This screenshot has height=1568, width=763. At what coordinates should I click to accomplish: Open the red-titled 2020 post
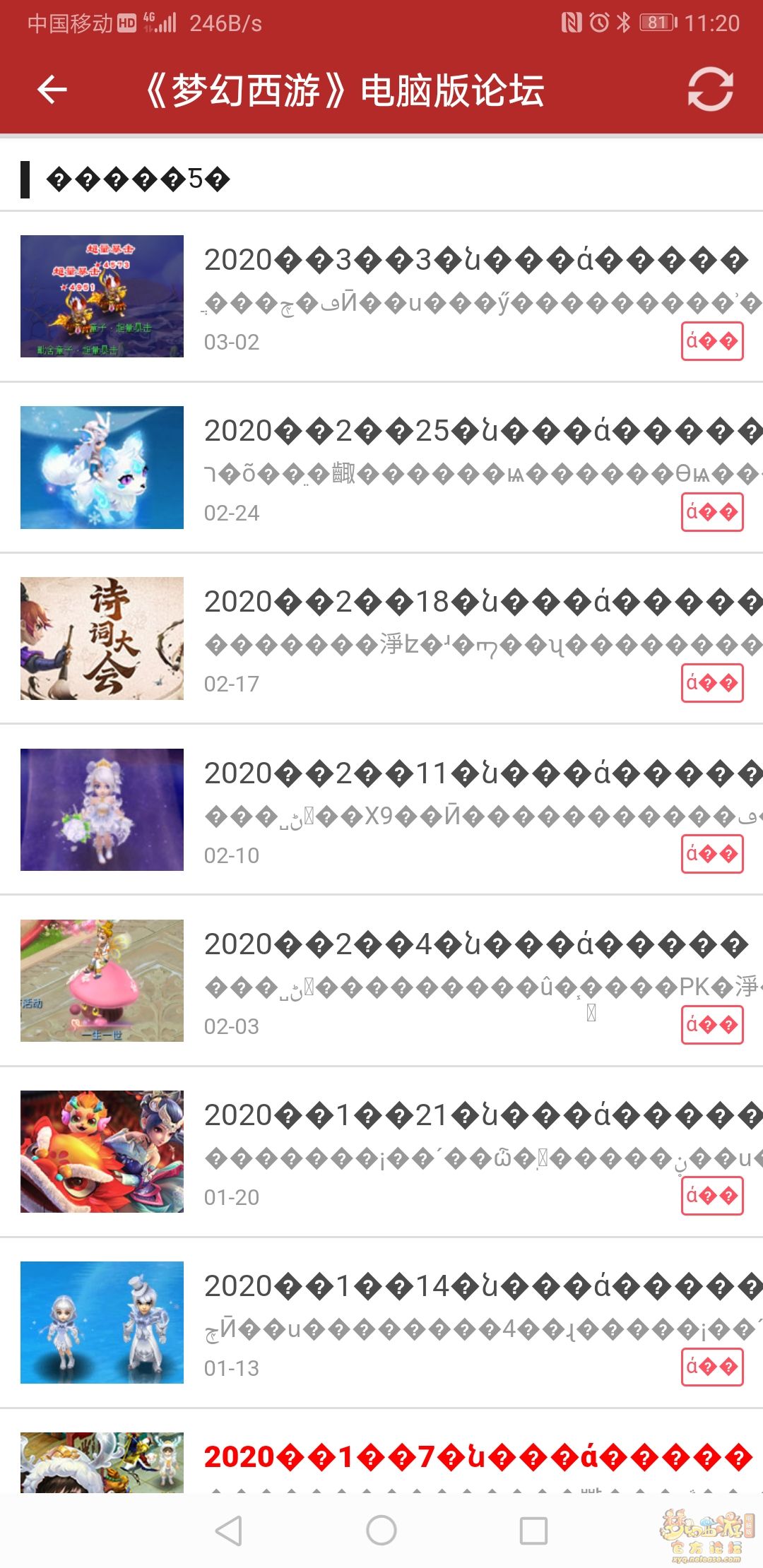tap(473, 1456)
